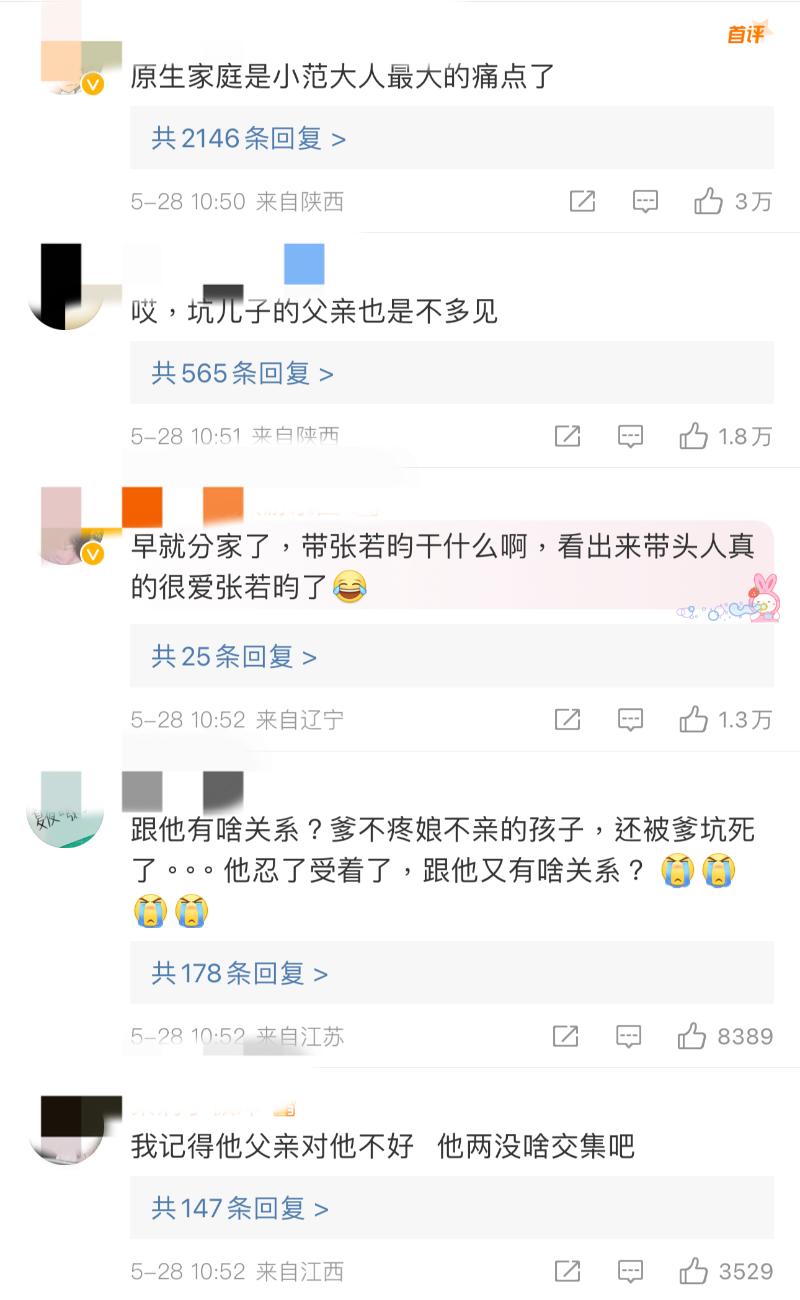Like the comment with 3万 likes
The width and height of the screenshot is (800, 1300).
pyautogui.click(x=709, y=202)
